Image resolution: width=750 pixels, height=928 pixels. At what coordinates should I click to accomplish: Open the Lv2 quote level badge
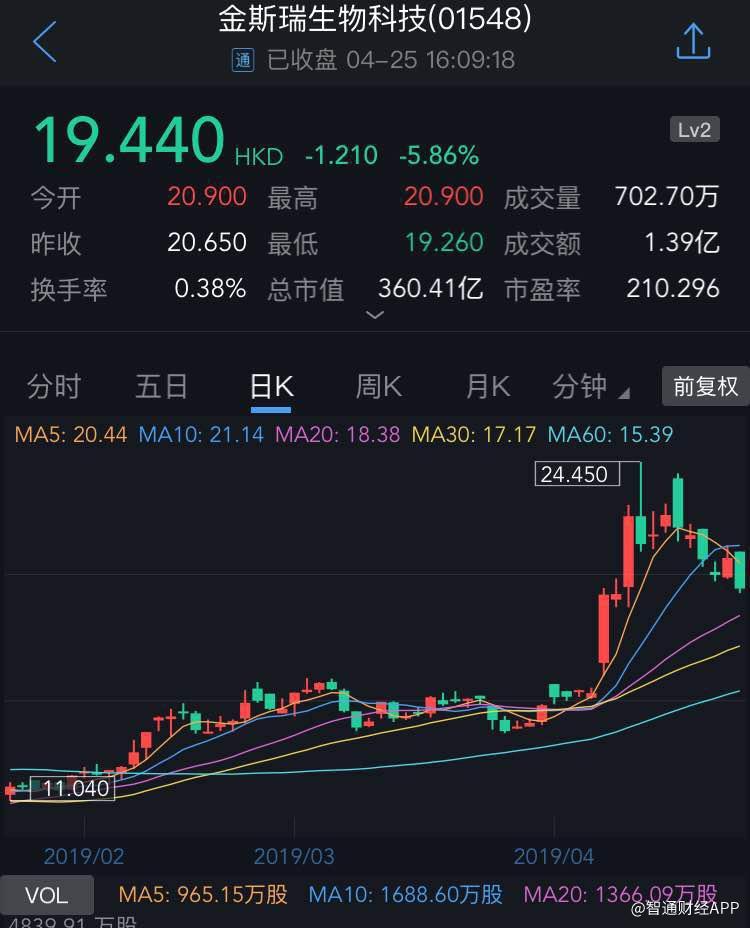(694, 130)
